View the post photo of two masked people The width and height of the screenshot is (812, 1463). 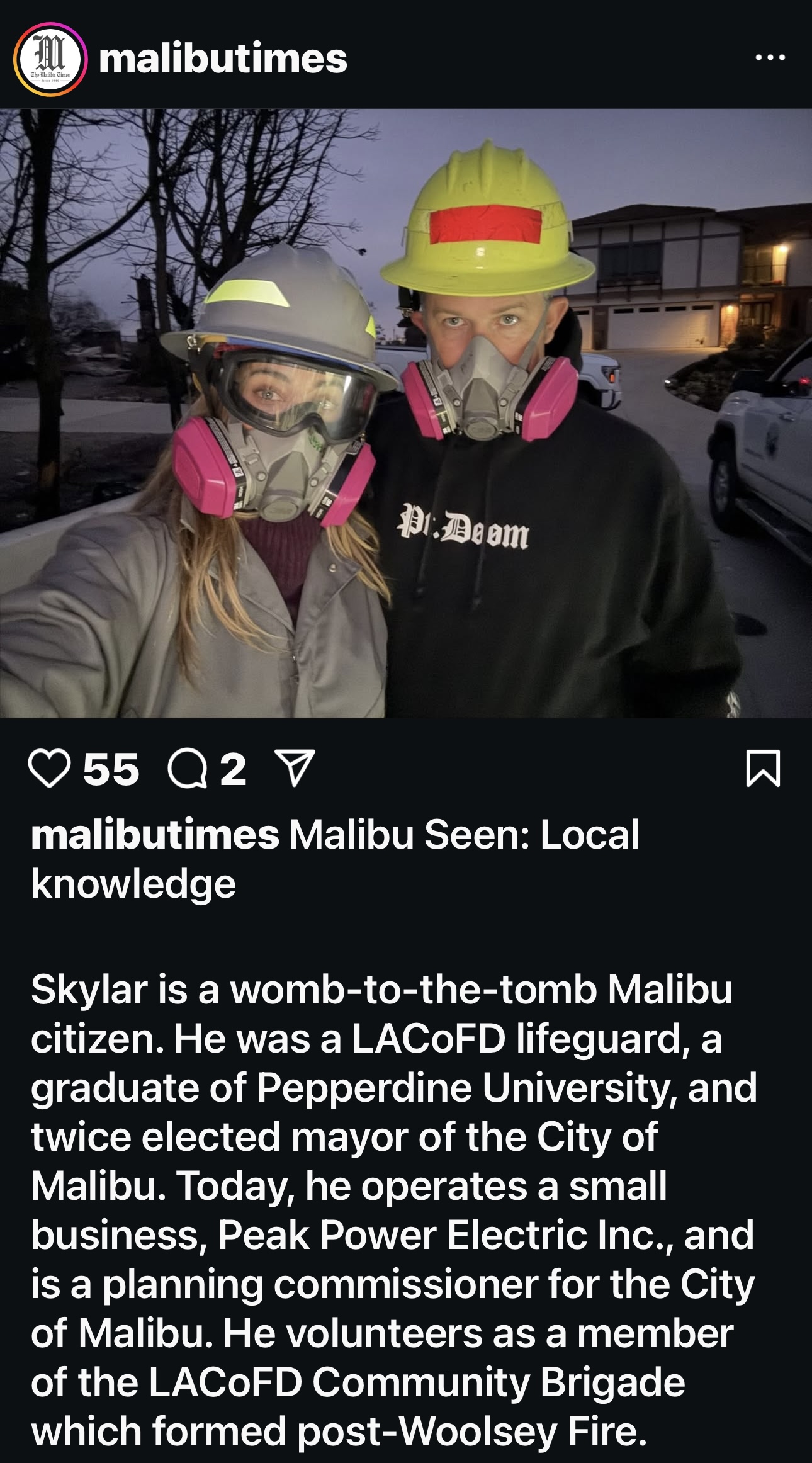(406, 413)
